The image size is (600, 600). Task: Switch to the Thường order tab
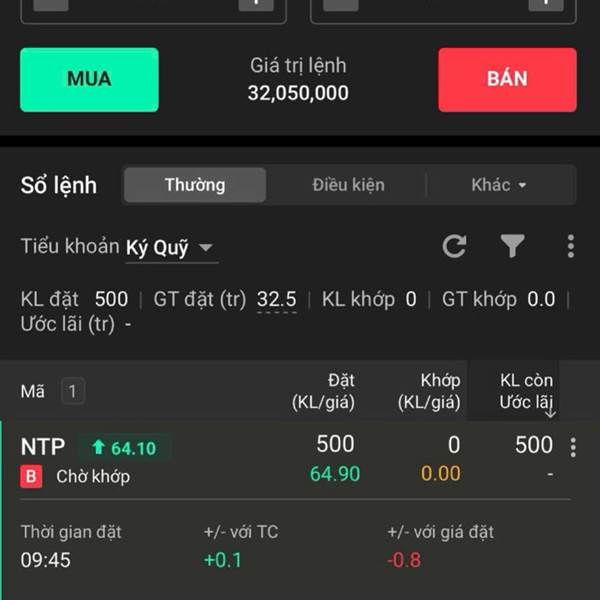click(x=195, y=185)
